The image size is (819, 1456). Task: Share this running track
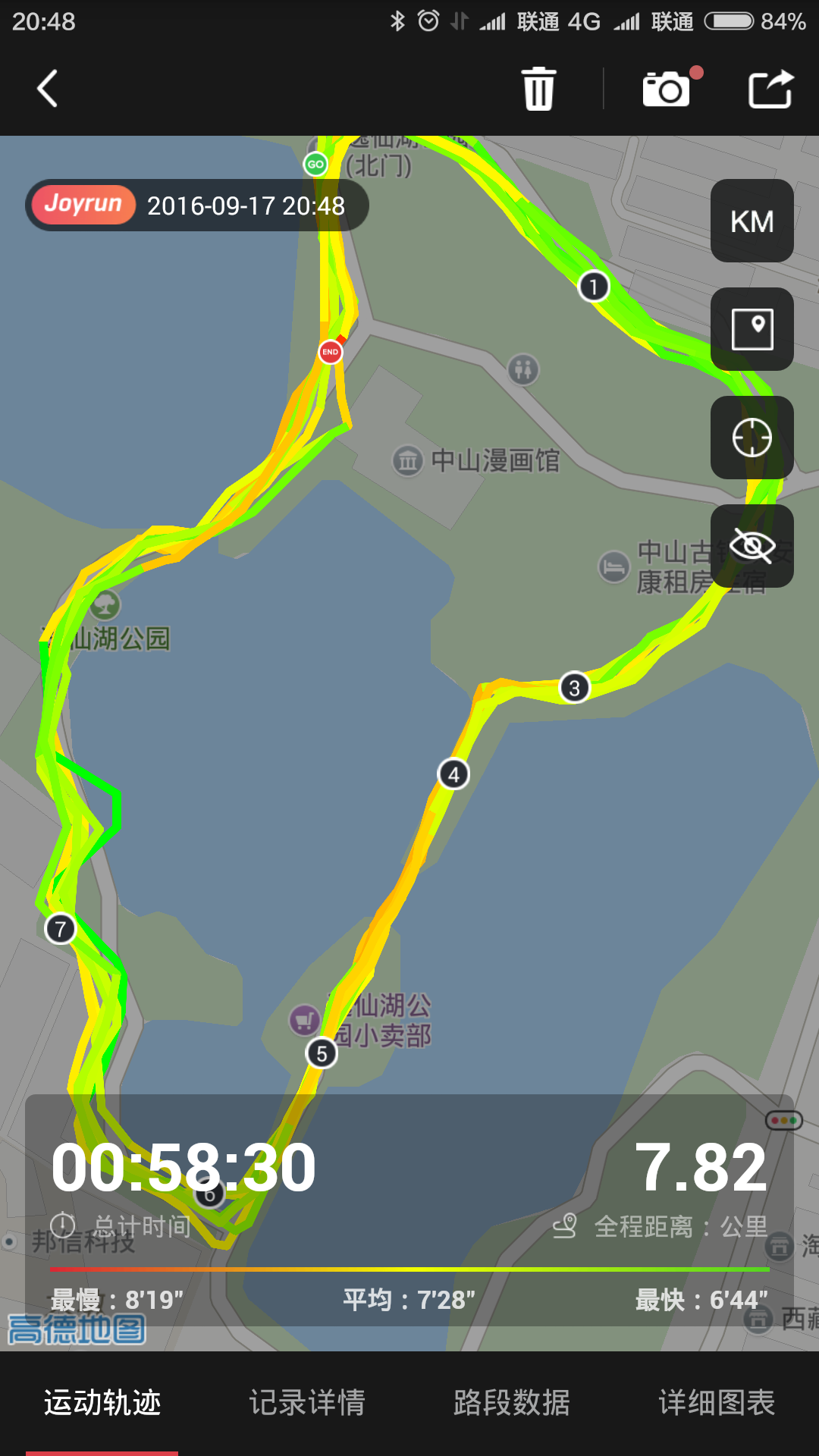(770, 89)
